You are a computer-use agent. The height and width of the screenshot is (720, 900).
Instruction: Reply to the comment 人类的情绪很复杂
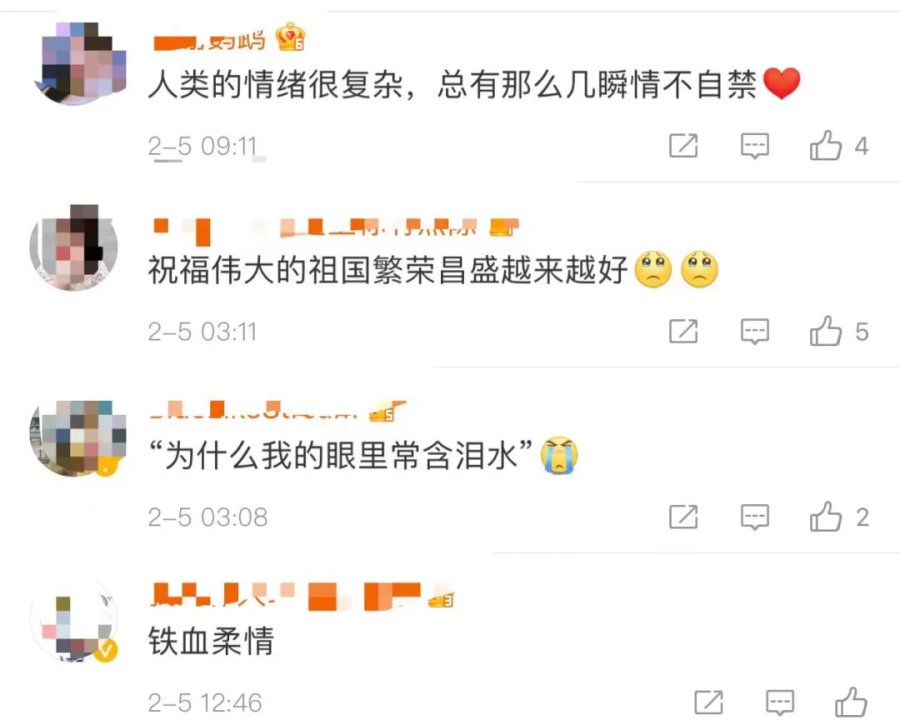(755, 147)
